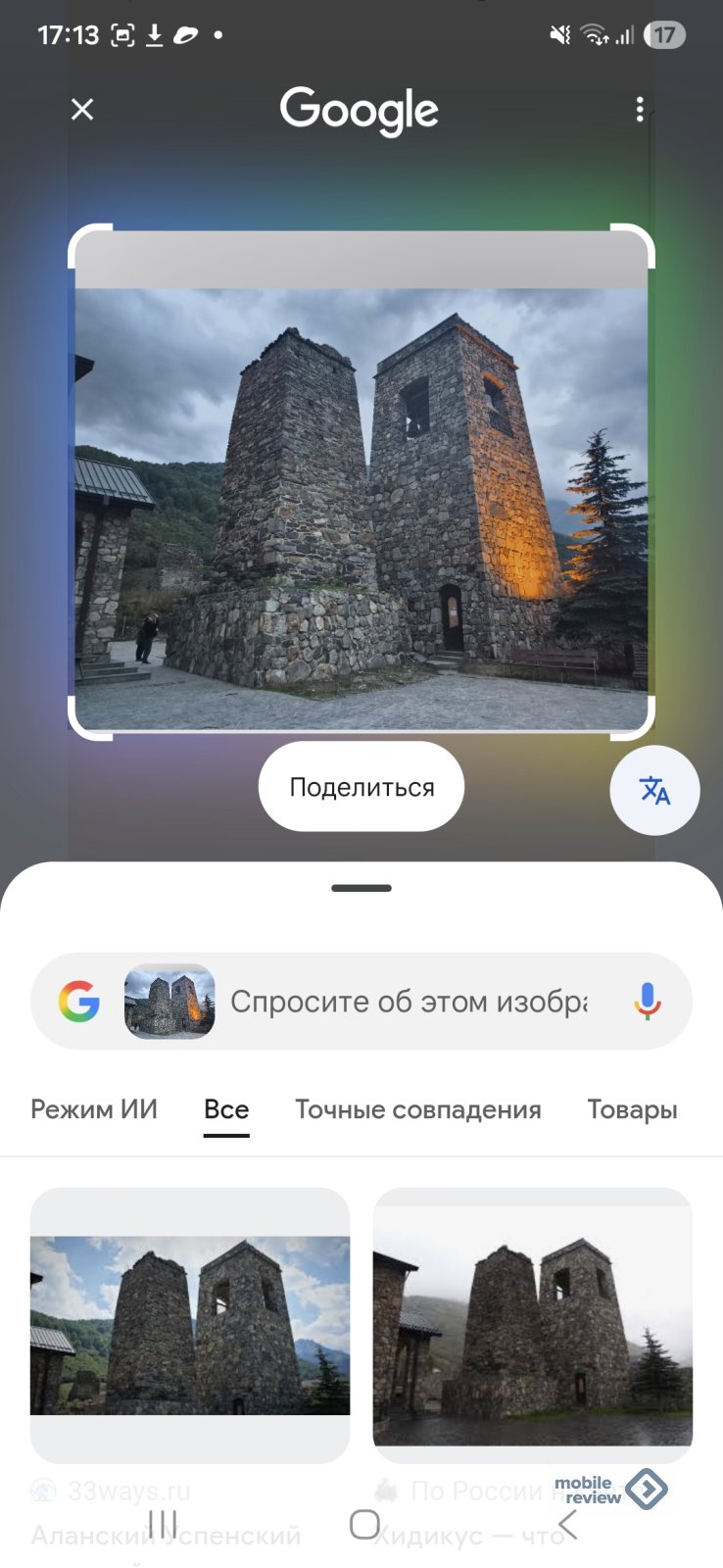The width and height of the screenshot is (723, 1568).
Task: Open the three-dot overflow menu
Action: point(640,109)
